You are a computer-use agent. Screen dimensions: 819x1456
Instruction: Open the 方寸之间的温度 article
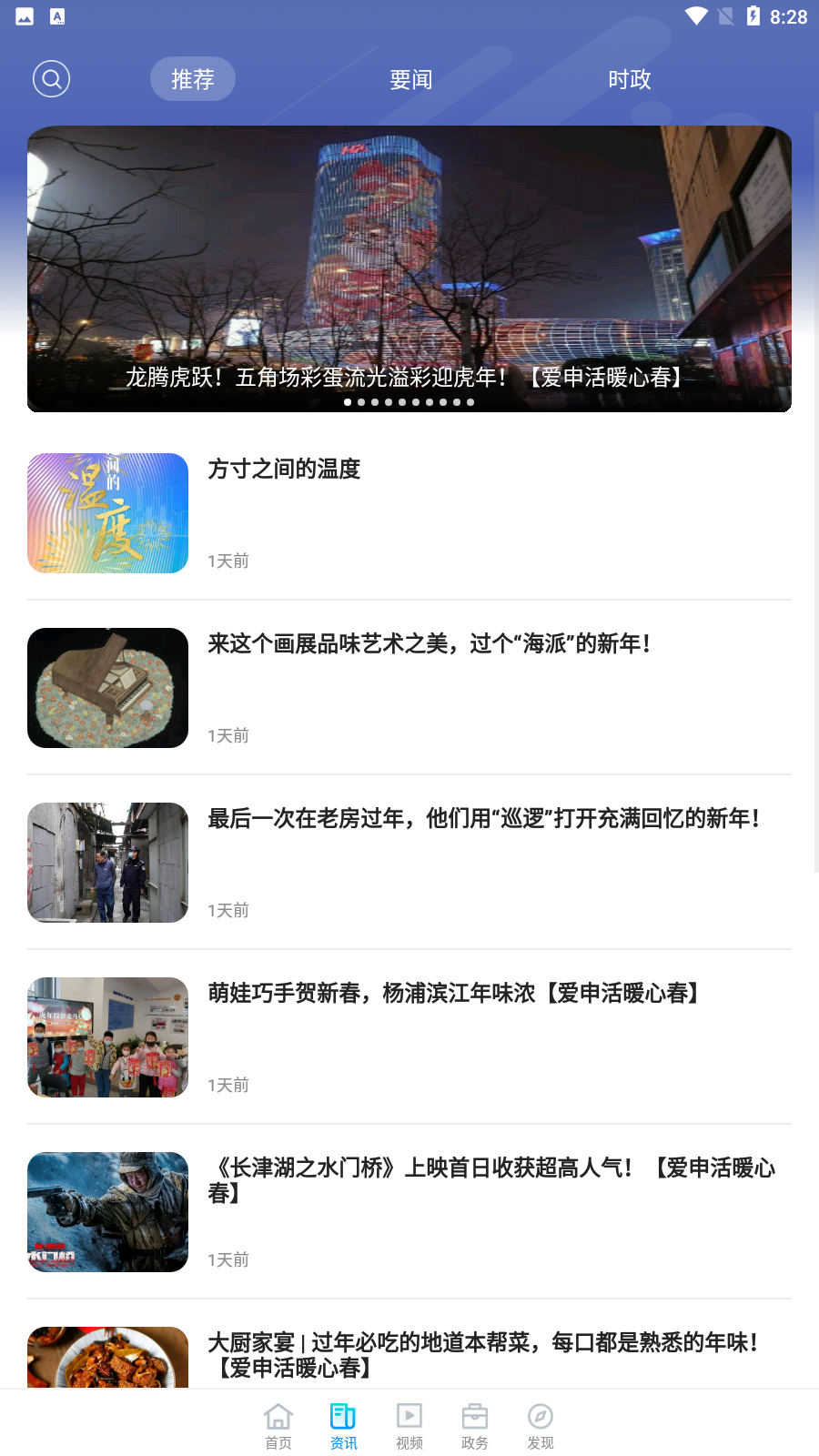point(284,470)
